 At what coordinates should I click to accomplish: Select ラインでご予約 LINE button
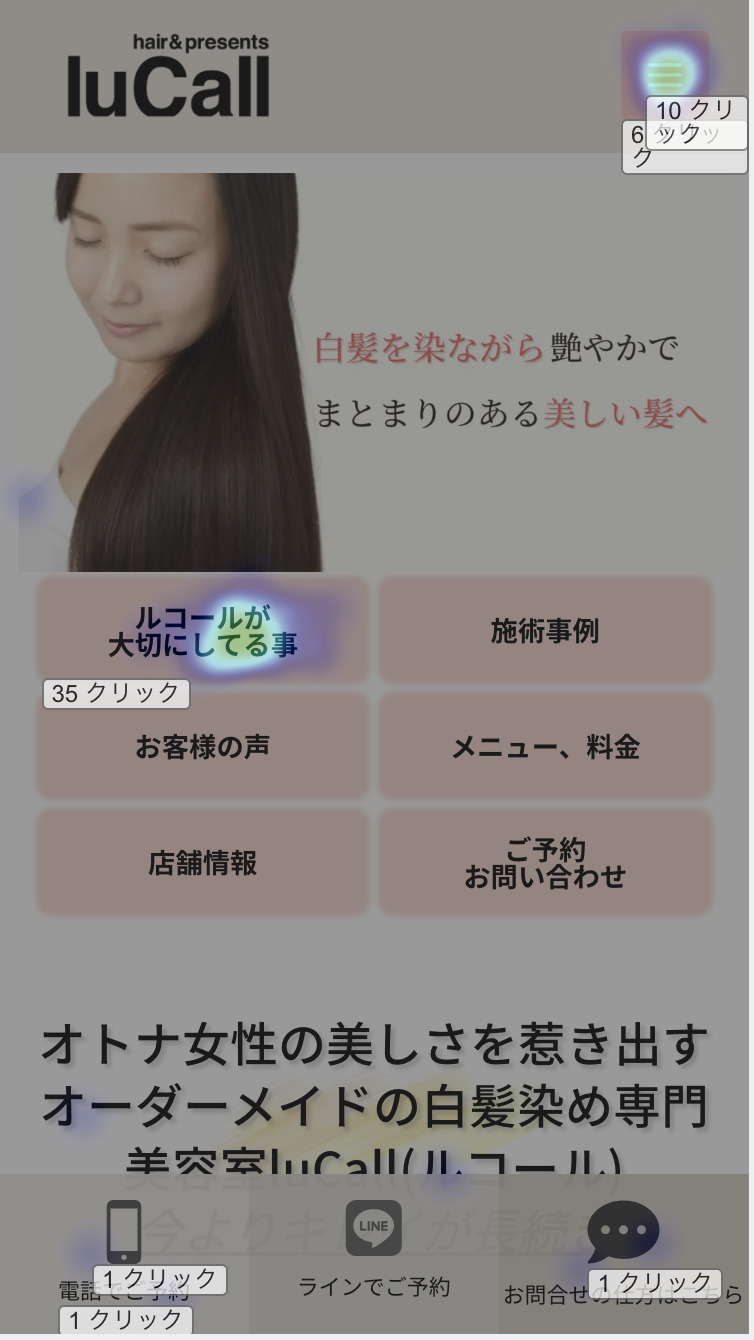point(374,1254)
